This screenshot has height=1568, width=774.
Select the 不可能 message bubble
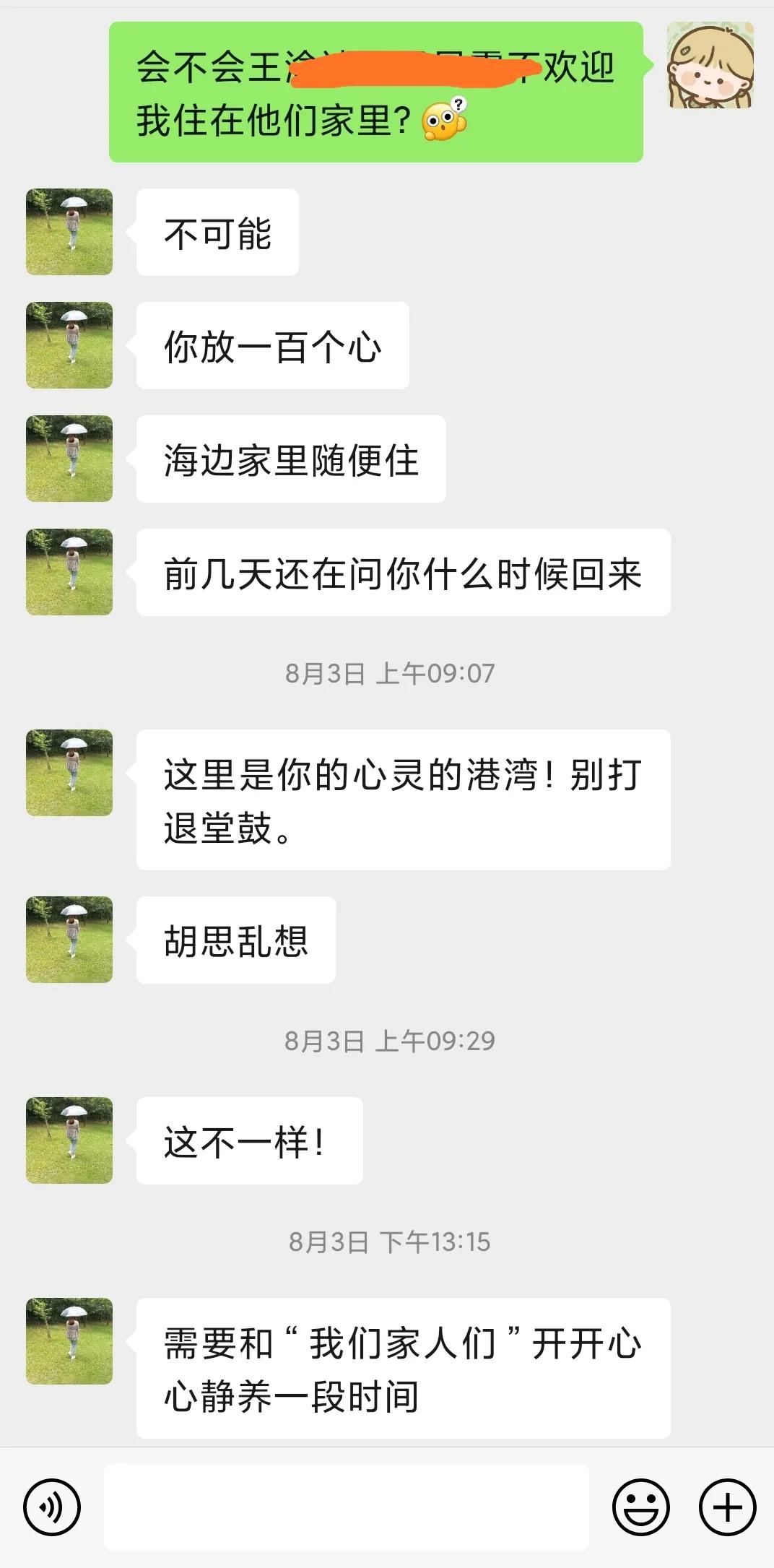click(215, 231)
